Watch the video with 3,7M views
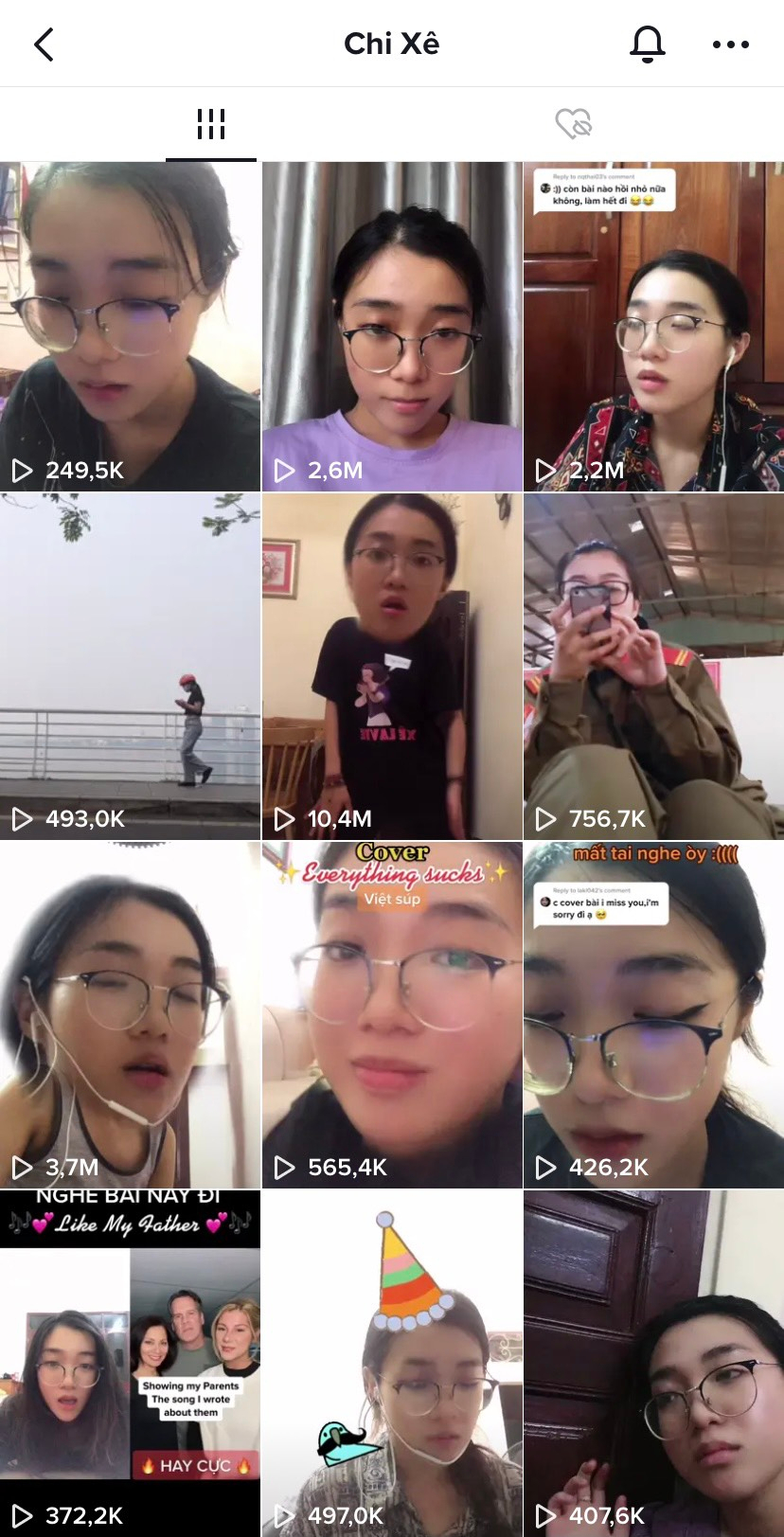 (130, 1014)
